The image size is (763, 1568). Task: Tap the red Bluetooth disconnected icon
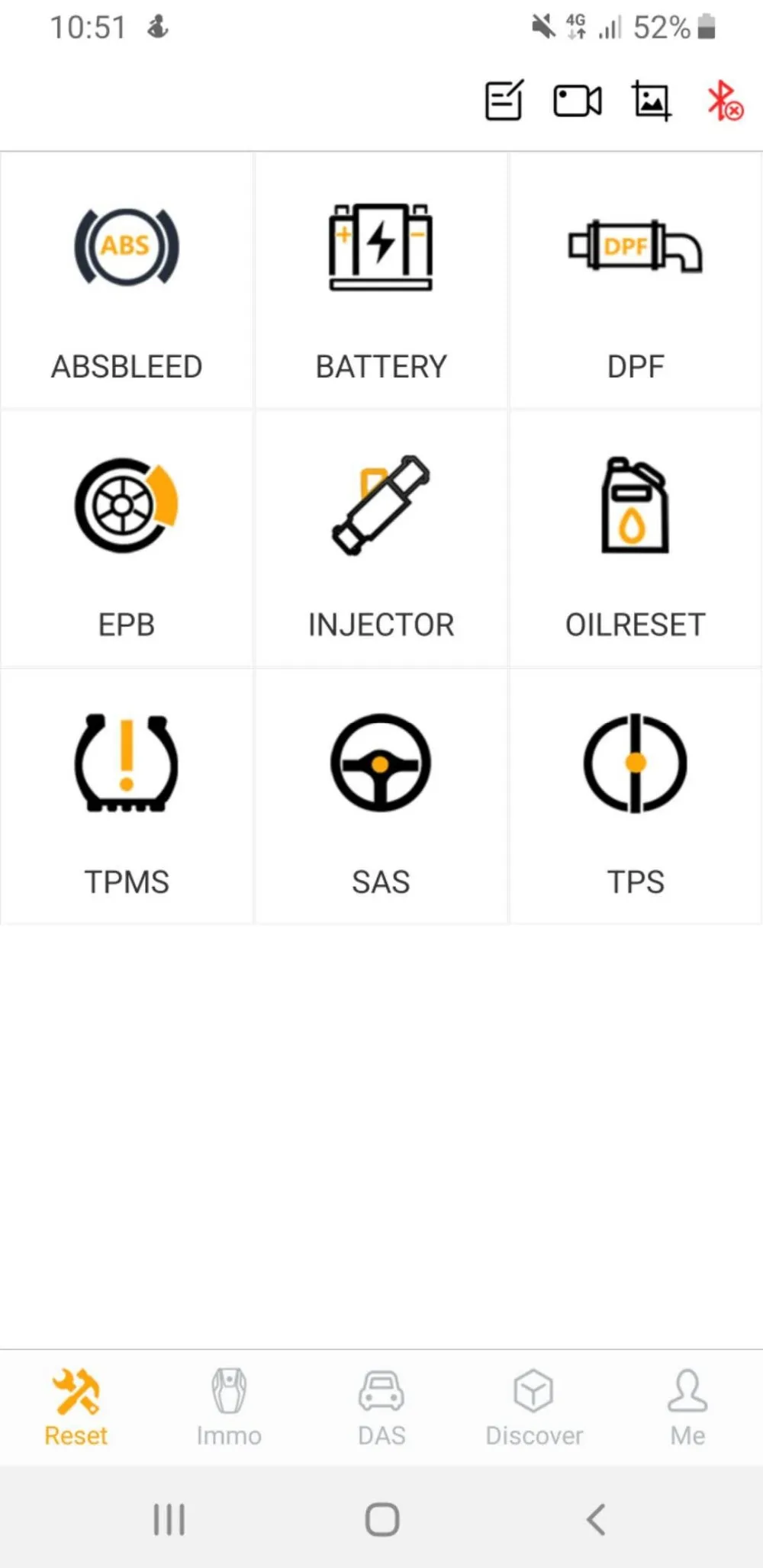724,101
